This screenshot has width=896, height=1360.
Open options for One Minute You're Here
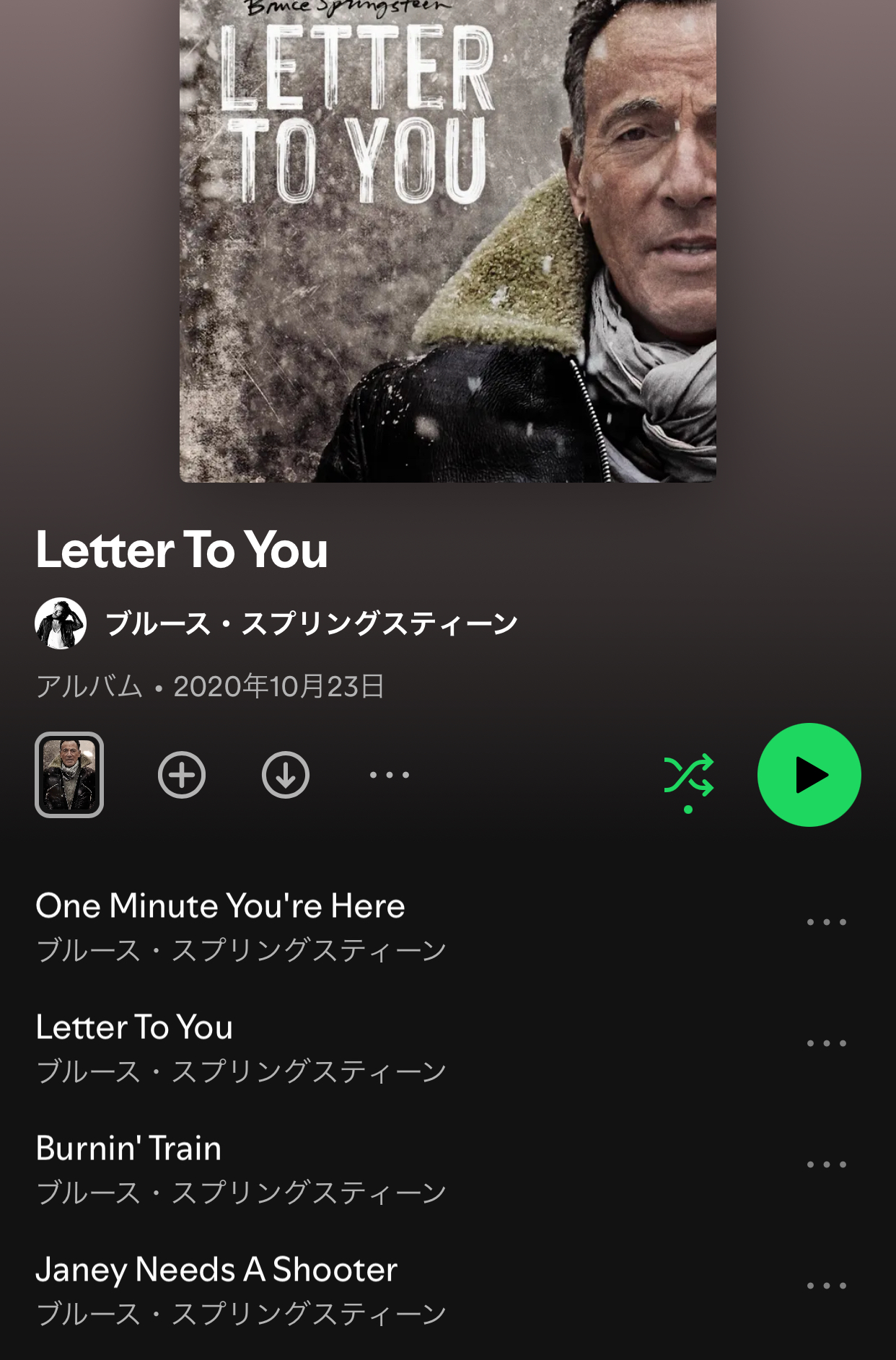pos(826,922)
